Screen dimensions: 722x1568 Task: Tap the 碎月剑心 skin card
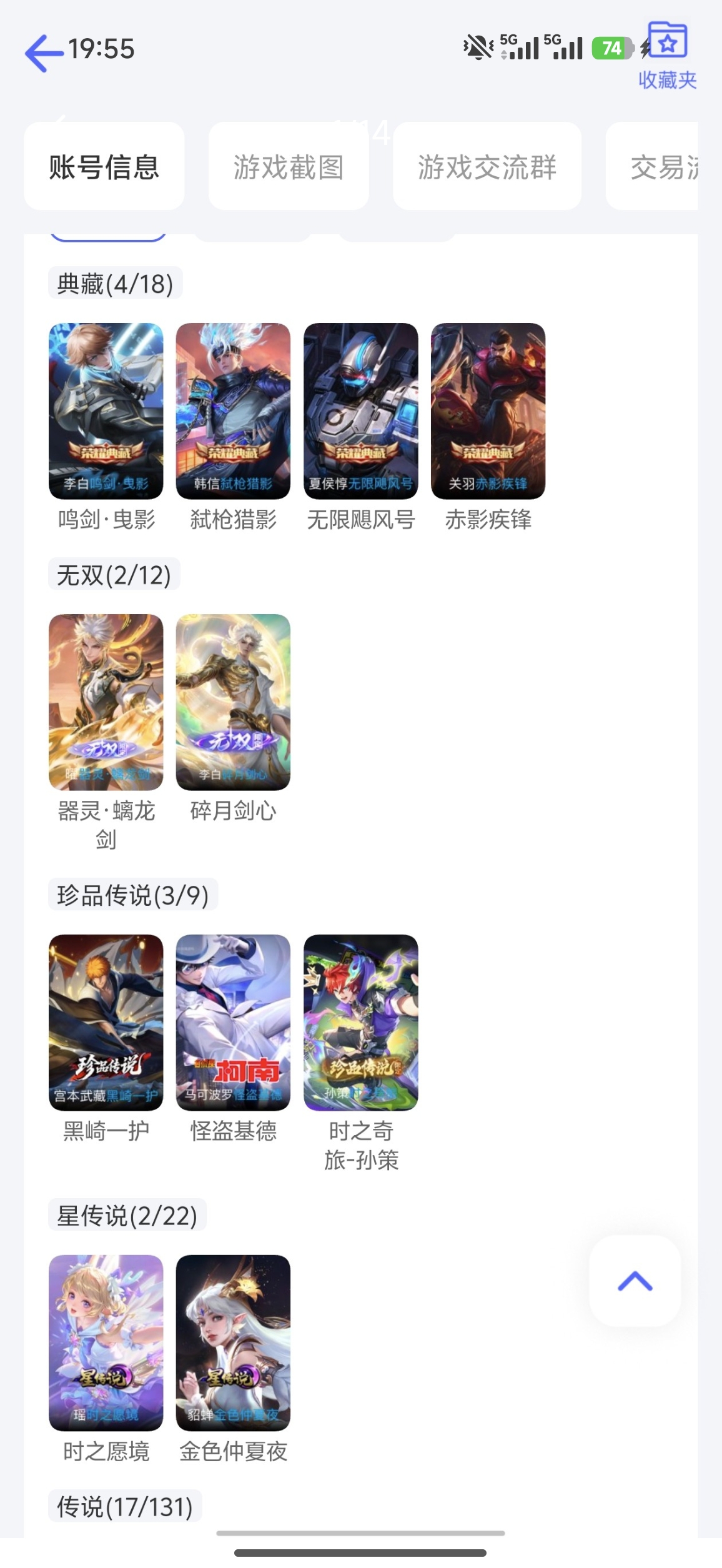[233, 702]
